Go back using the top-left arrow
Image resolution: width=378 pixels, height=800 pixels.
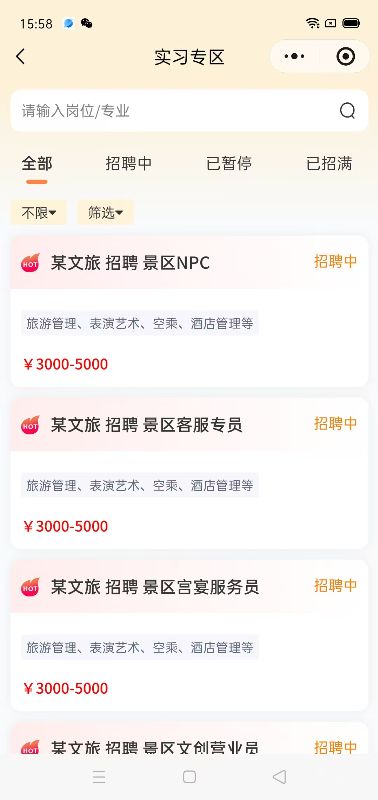point(20,57)
